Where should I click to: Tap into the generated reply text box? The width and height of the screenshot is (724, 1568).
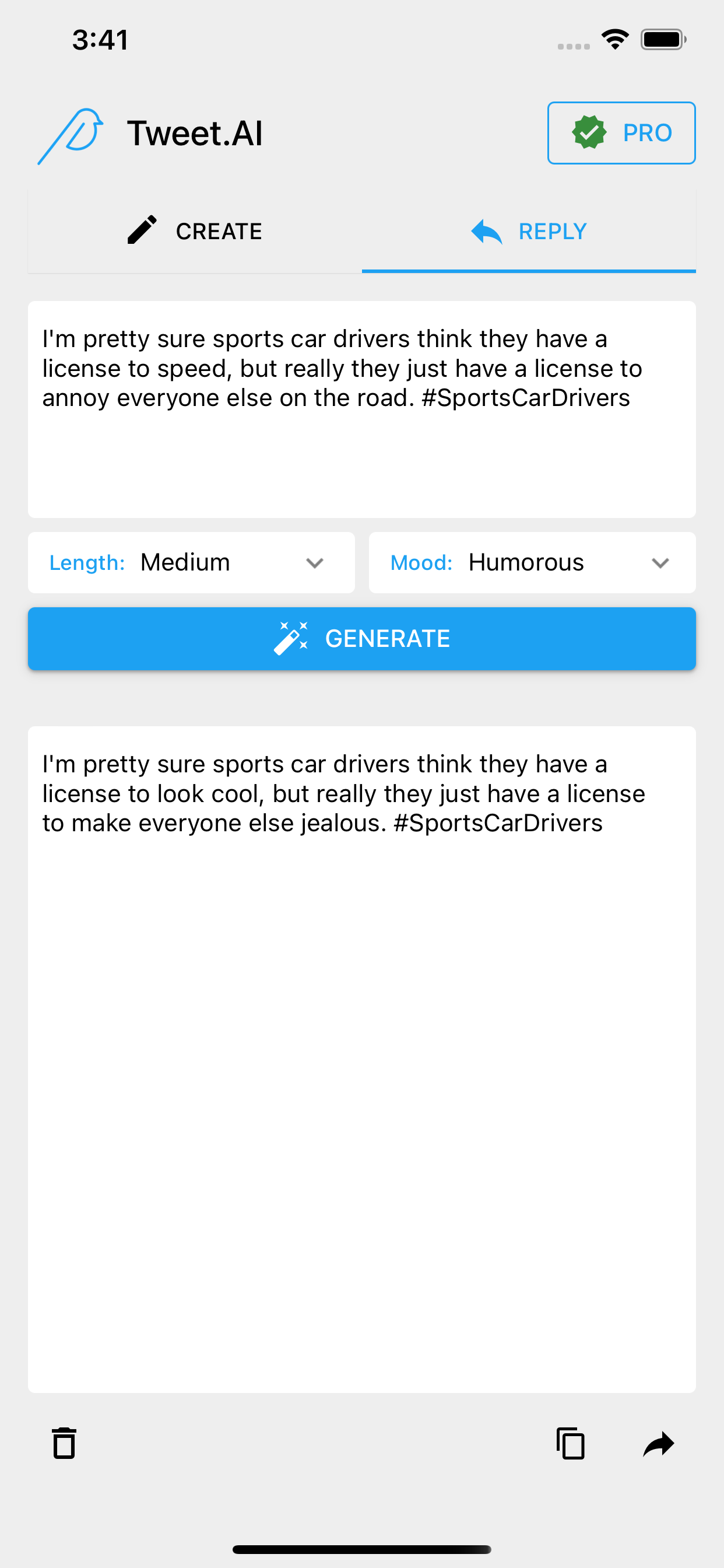(x=361, y=1059)
